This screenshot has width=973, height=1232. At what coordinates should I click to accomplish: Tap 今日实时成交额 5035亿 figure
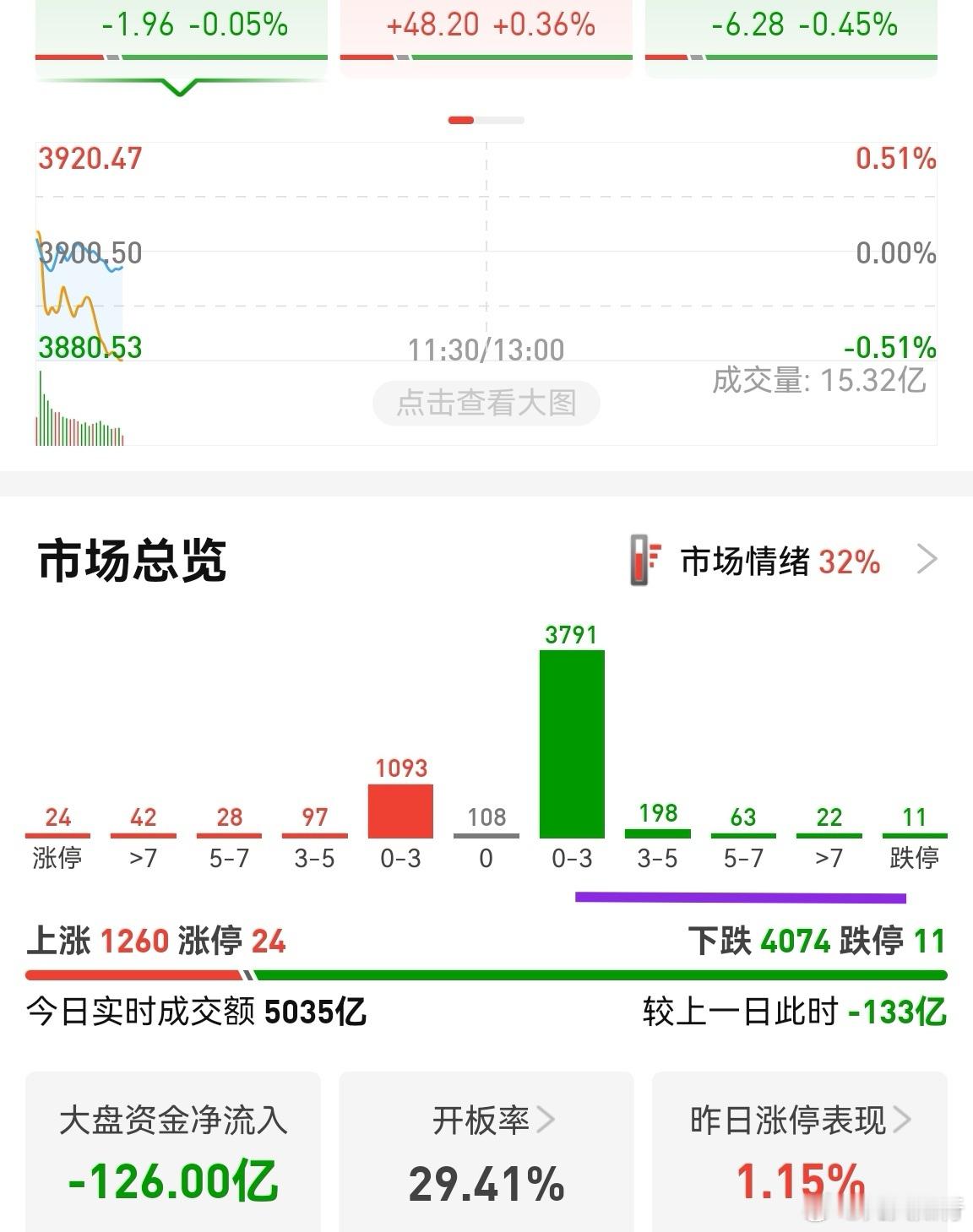(x=194, y=1012)
